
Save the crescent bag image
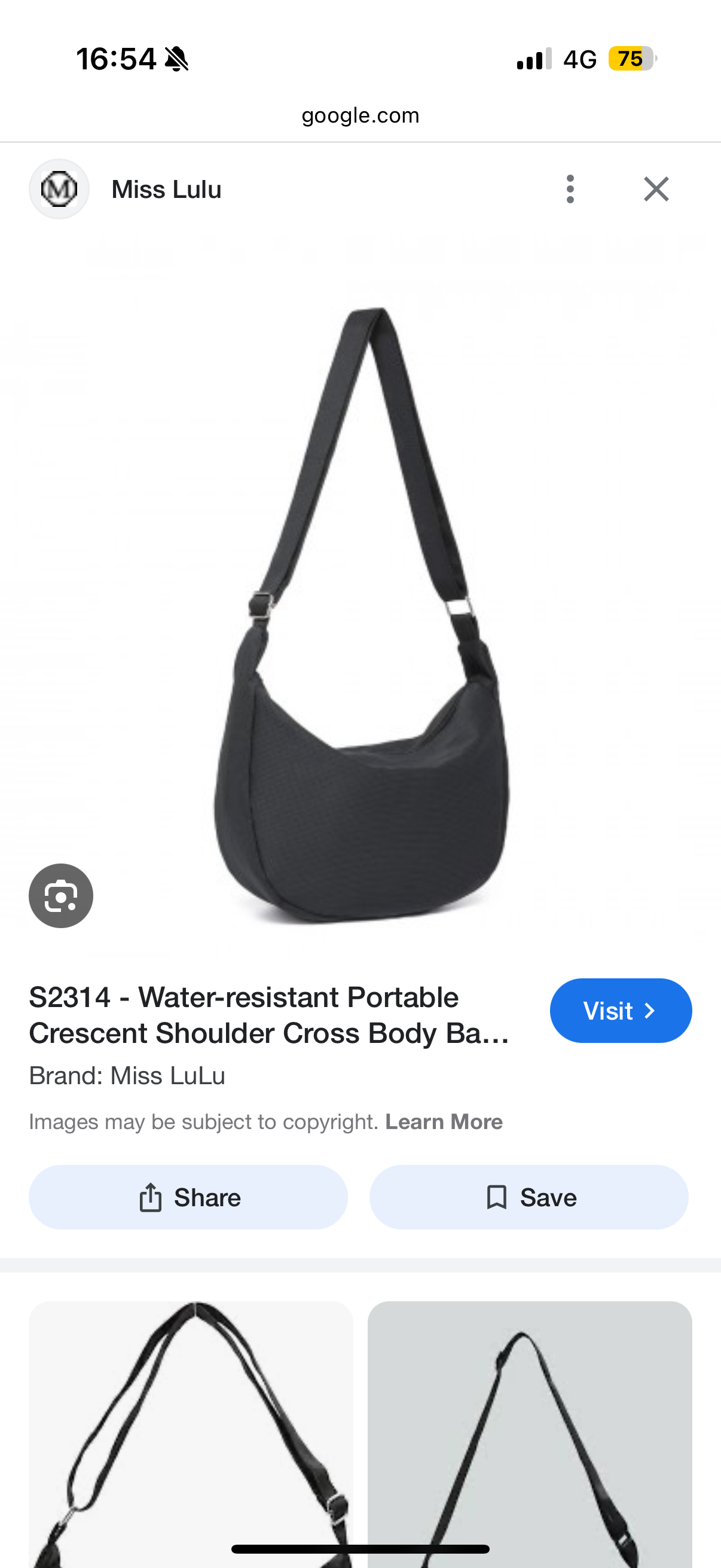pos(528,1197)
